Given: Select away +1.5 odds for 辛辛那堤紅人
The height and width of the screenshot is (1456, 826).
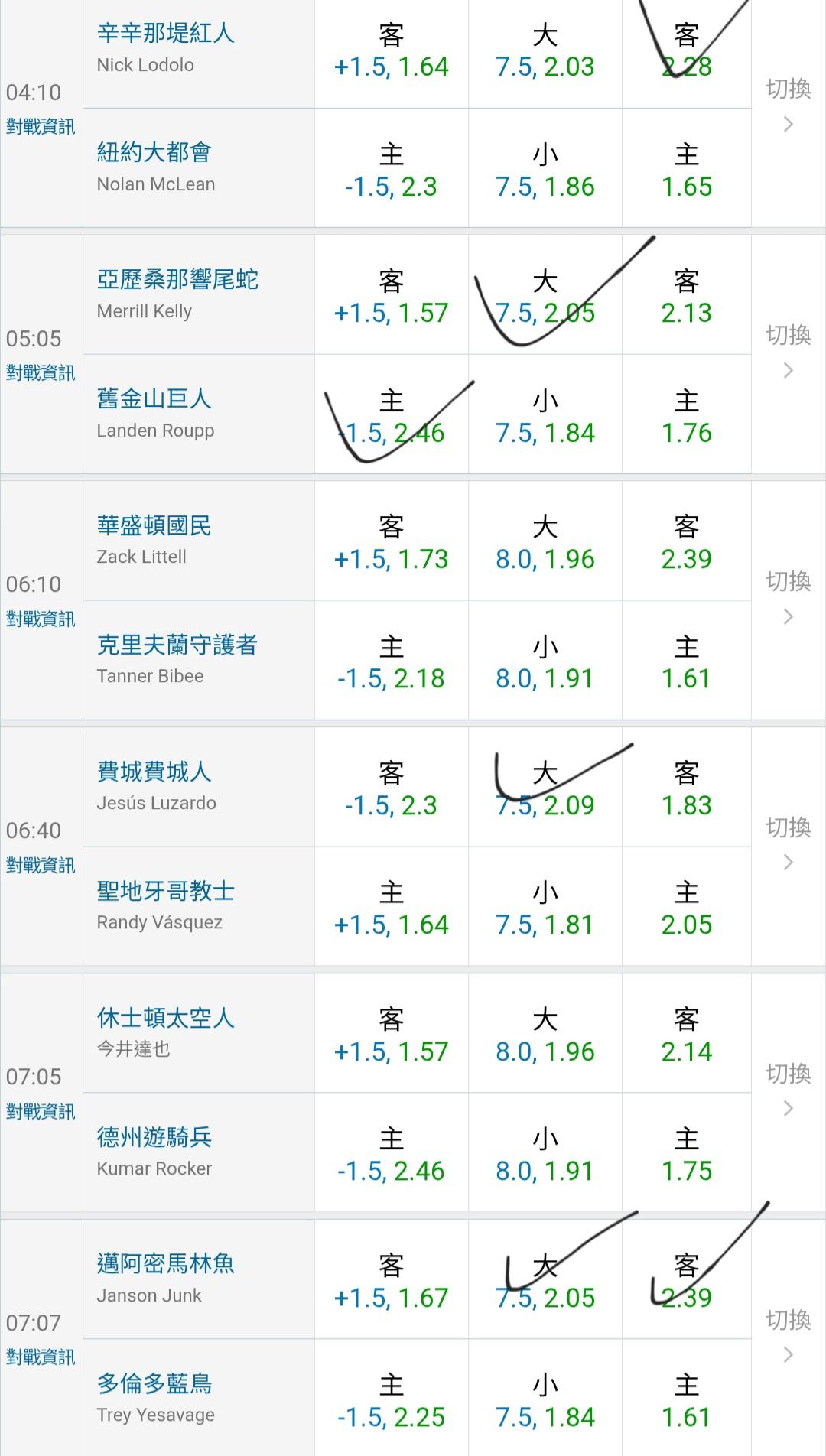Looking at the screenshot, I should (391, 52).
